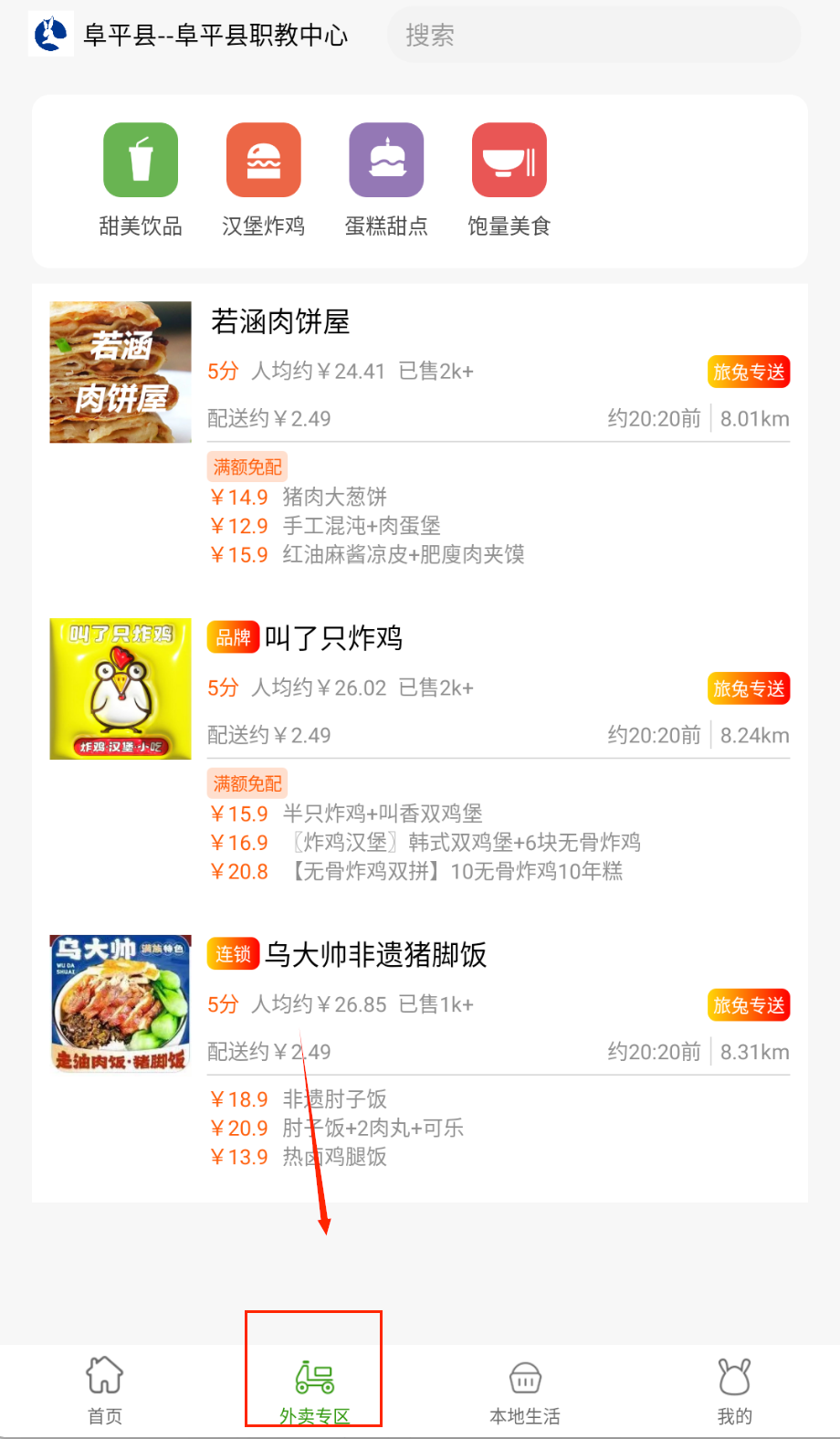The image size is (840, 1439).
Task: Browse the 汉堡炸鸡 category
Action: 263,179
